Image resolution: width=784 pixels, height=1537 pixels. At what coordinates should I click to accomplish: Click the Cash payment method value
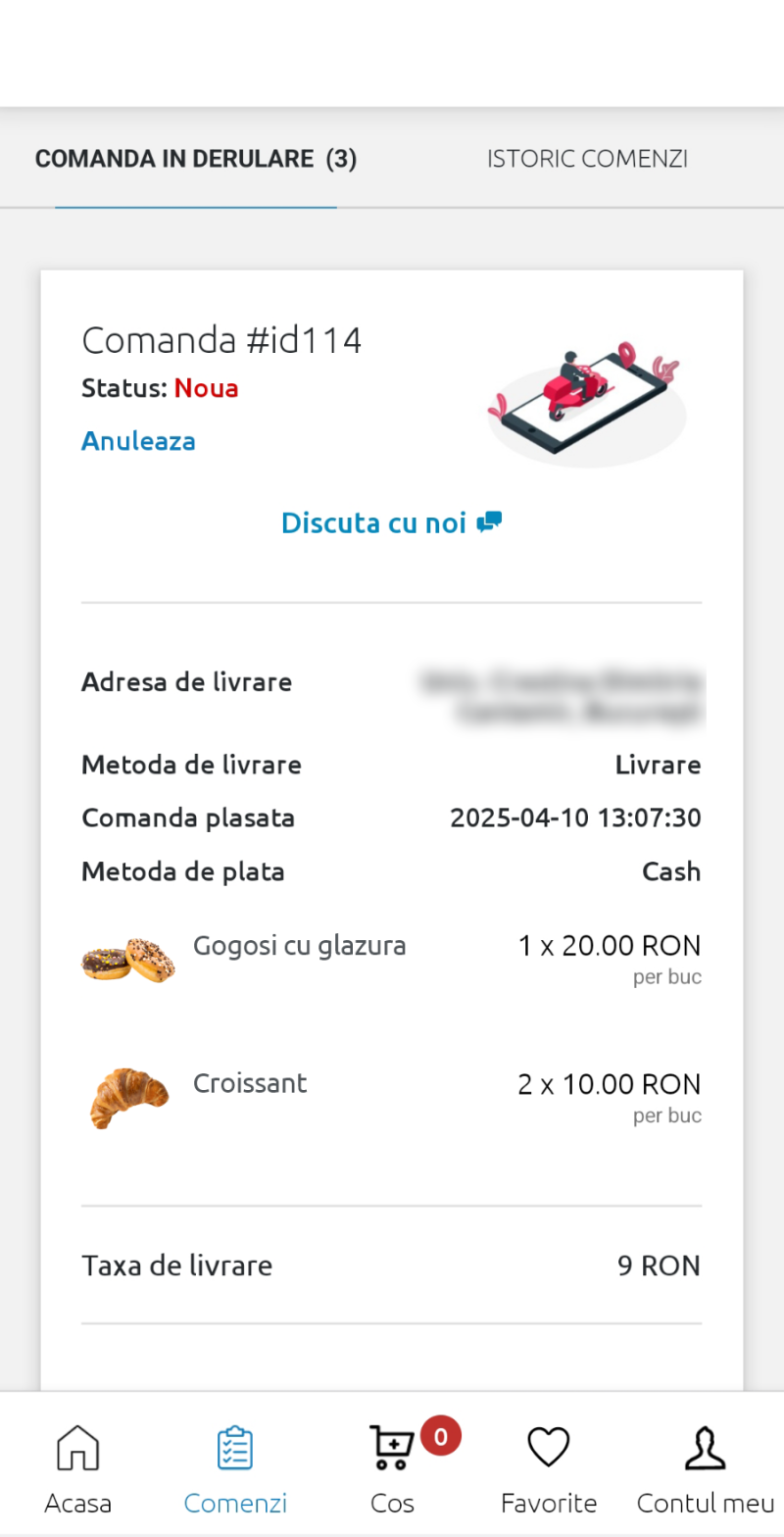(x=671, y=870)
